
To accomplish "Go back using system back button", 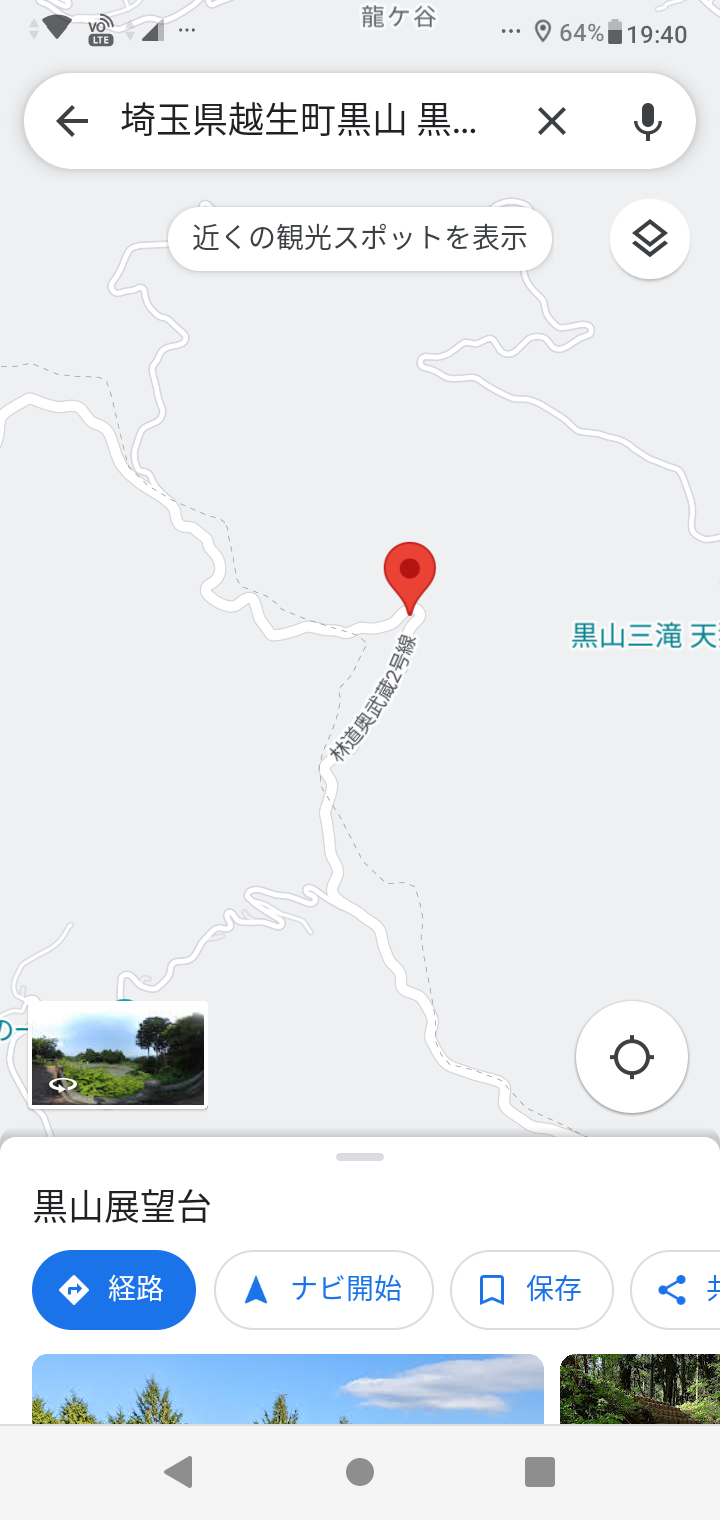I will pos(179,1472).
